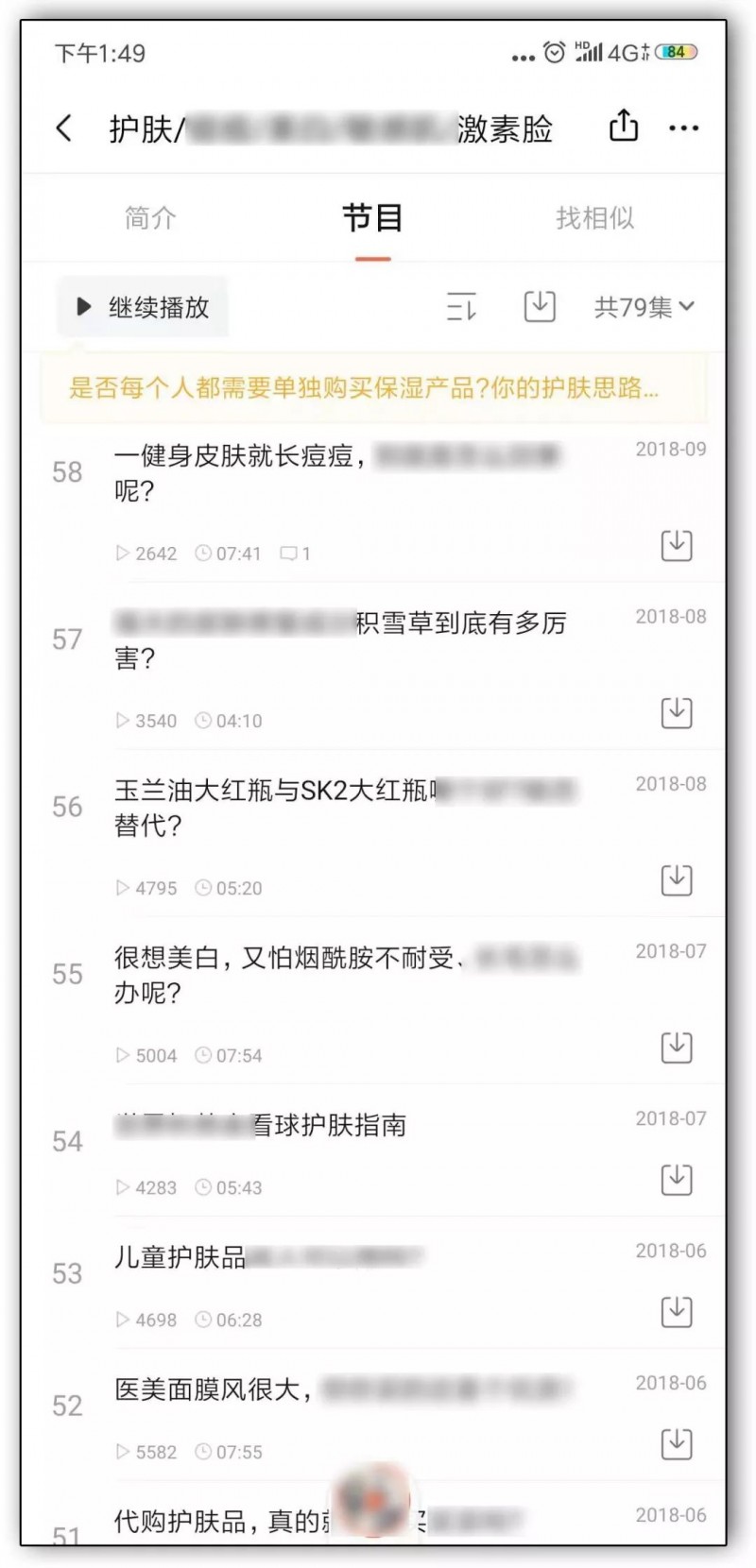This screenshot has height=1568, width=756.
Task: Open the yellow banner about 保湿产品
Action: click(364, 387)
